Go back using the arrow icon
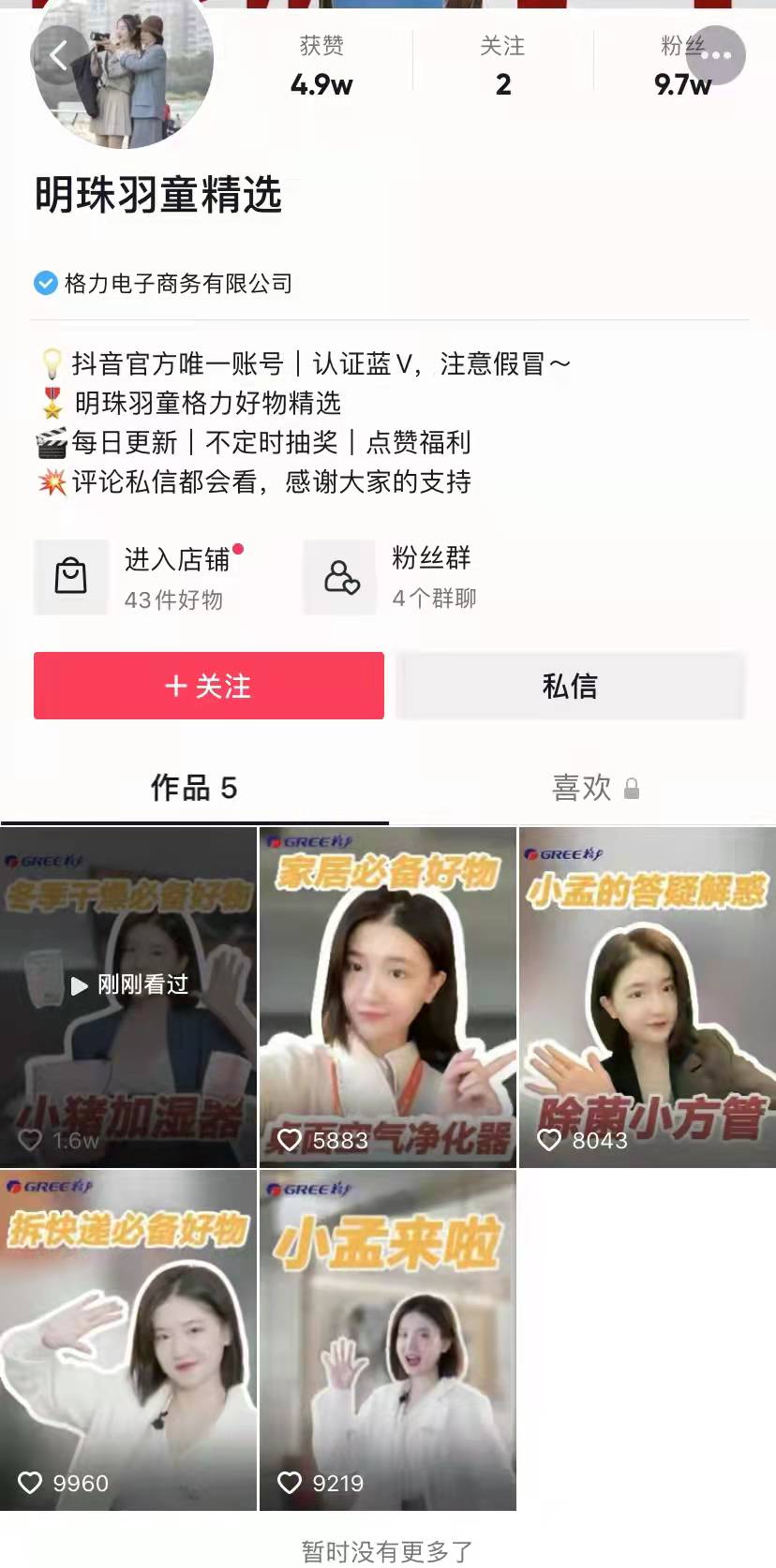Screen dimensions: 776x1568 click(x=59, y=56)
